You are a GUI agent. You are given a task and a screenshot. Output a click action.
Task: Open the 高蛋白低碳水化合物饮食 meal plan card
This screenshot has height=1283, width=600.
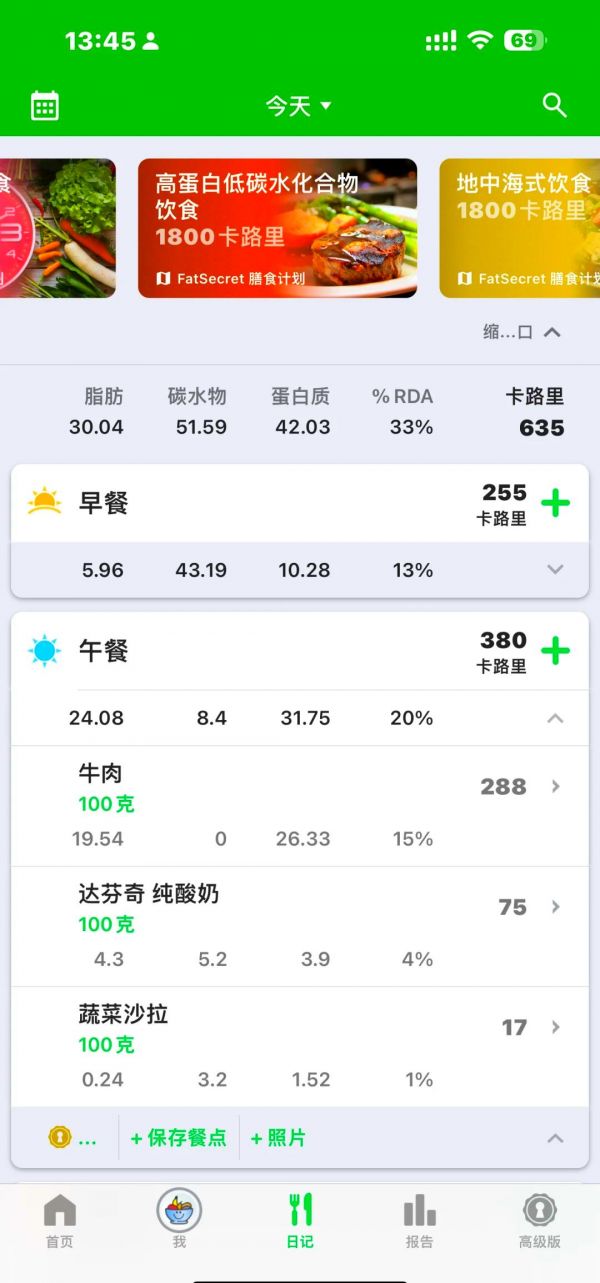[x=277, y=228]
